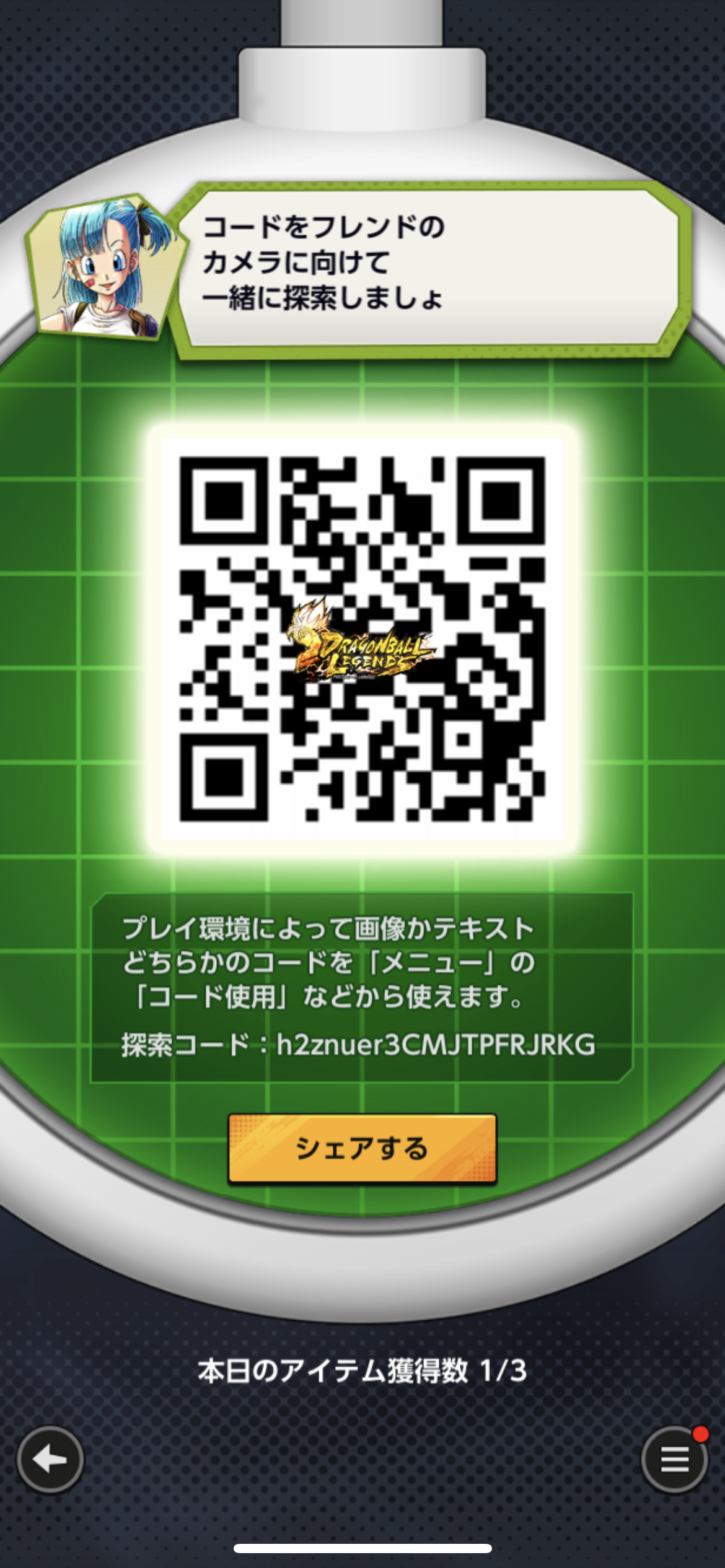Go back with the arrow button
The height and width of the screenshot is (1568, 725).
[x=50, y=1459]
